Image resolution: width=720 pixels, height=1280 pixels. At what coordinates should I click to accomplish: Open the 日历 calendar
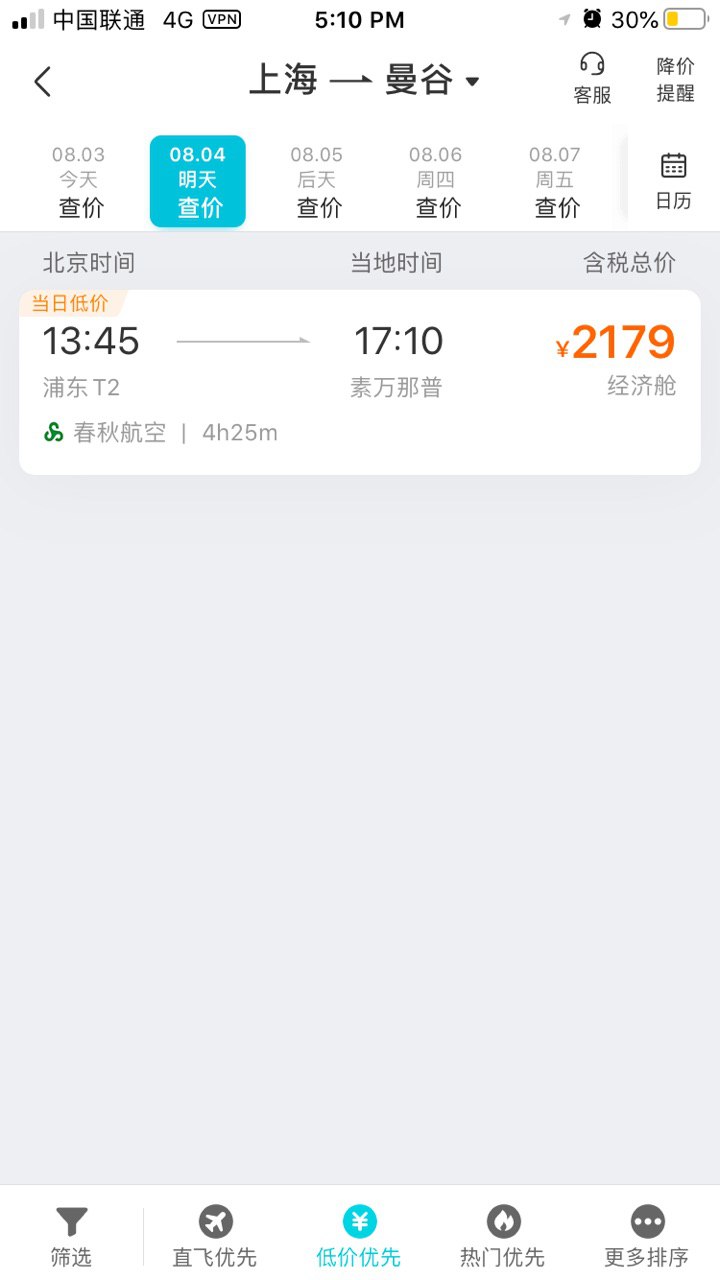673,181
